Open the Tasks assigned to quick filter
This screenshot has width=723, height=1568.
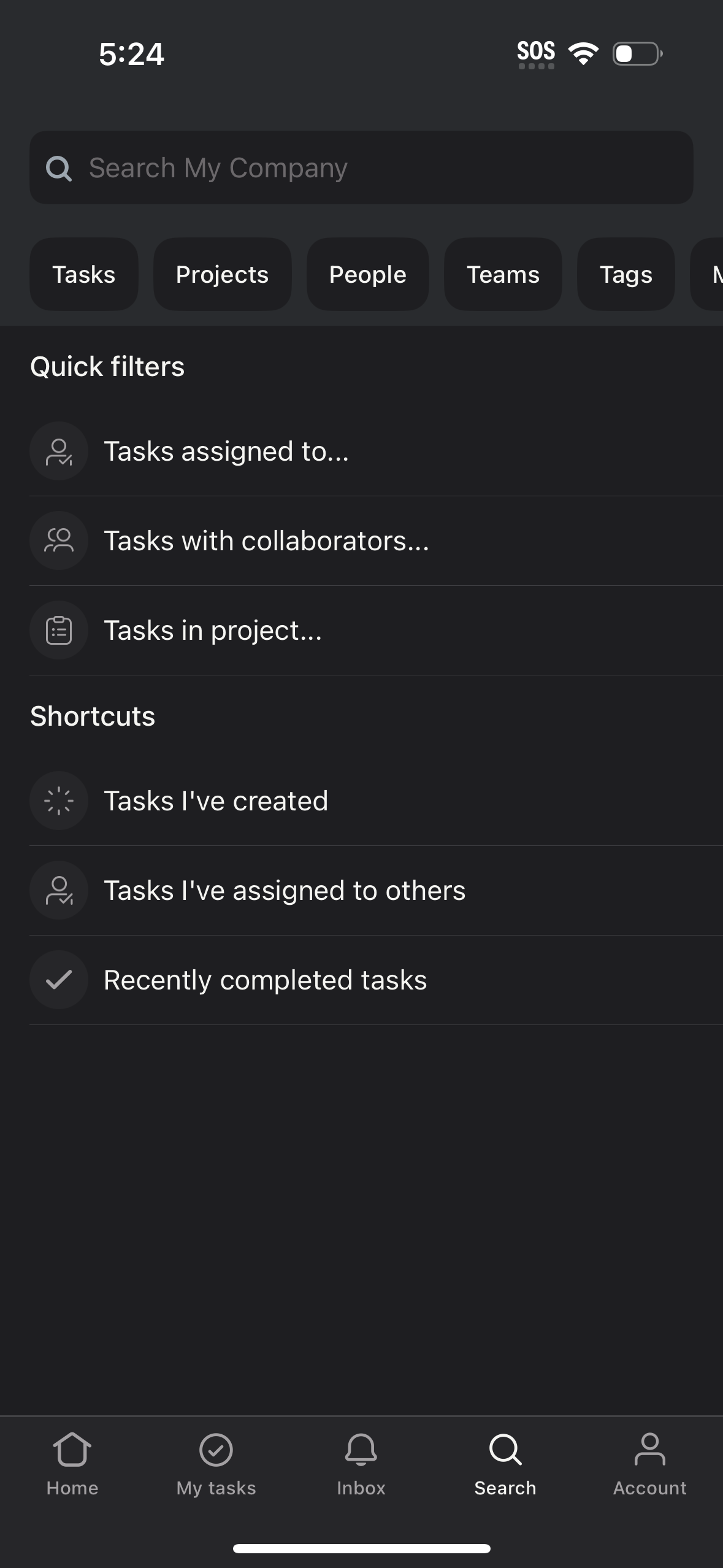[226, 451]
